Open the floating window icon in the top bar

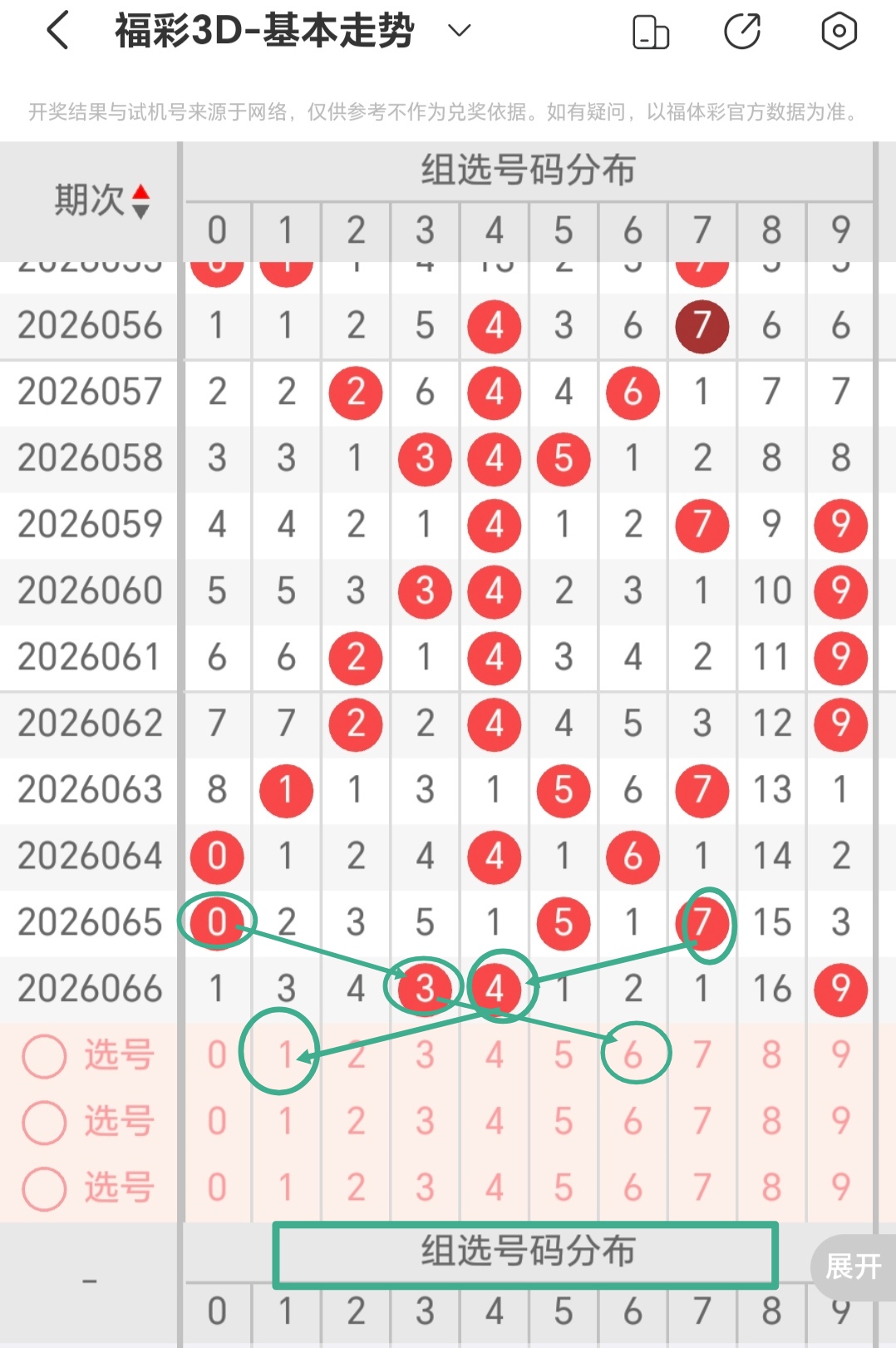pyautogui.click(x=651, y=32)
